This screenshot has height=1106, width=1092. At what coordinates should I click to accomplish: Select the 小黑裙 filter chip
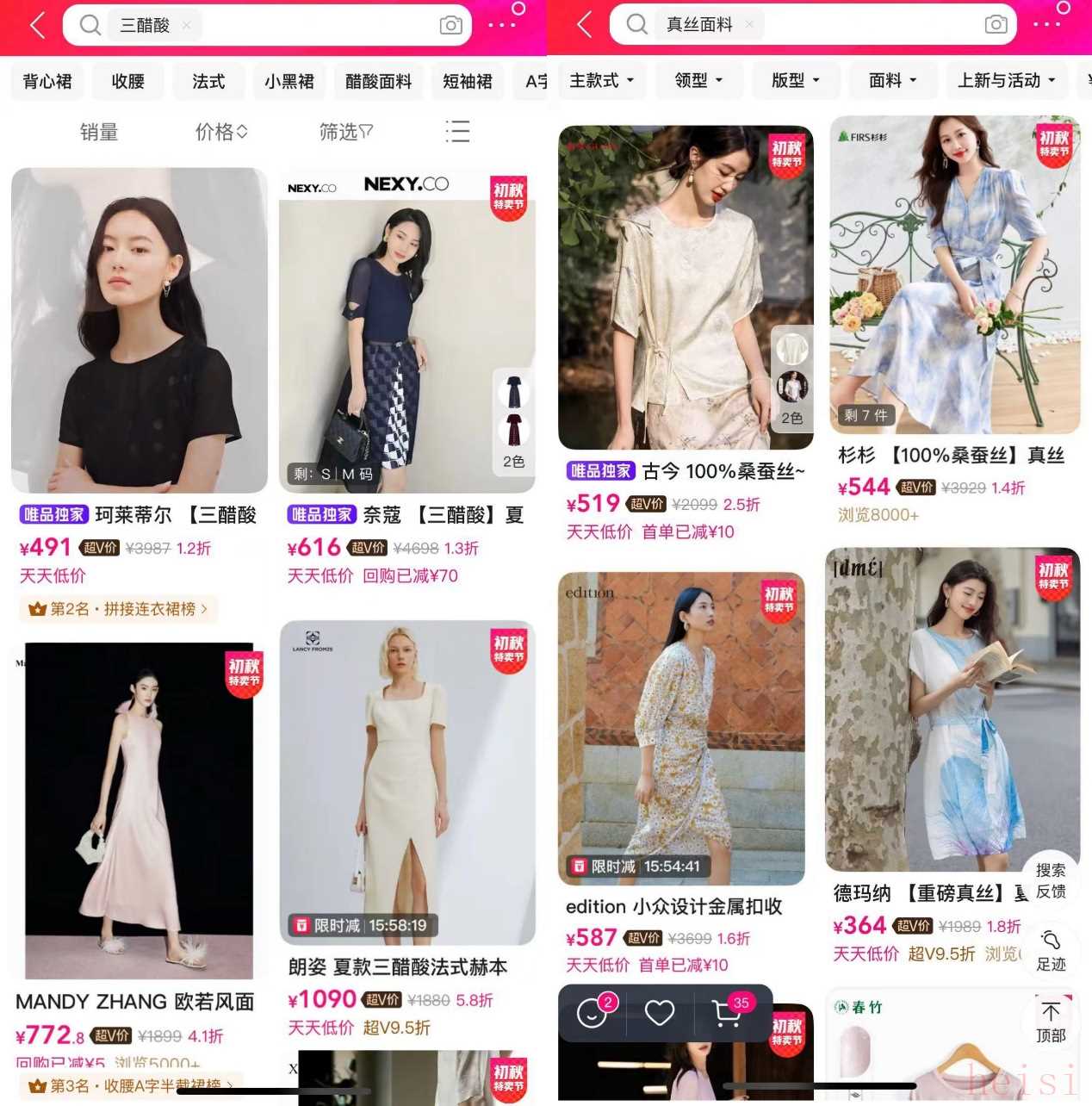(289, 82)
